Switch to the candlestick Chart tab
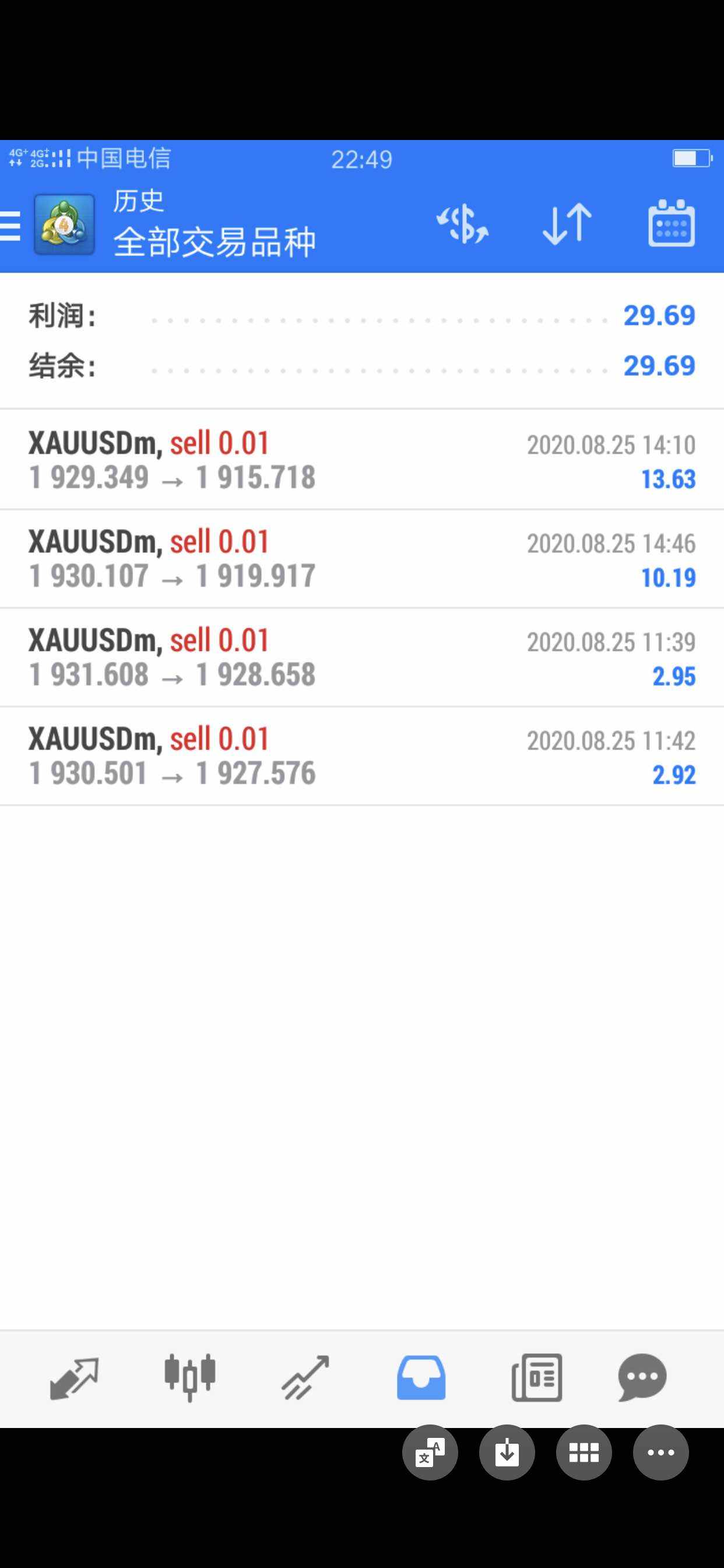 tap(190, 1377)
